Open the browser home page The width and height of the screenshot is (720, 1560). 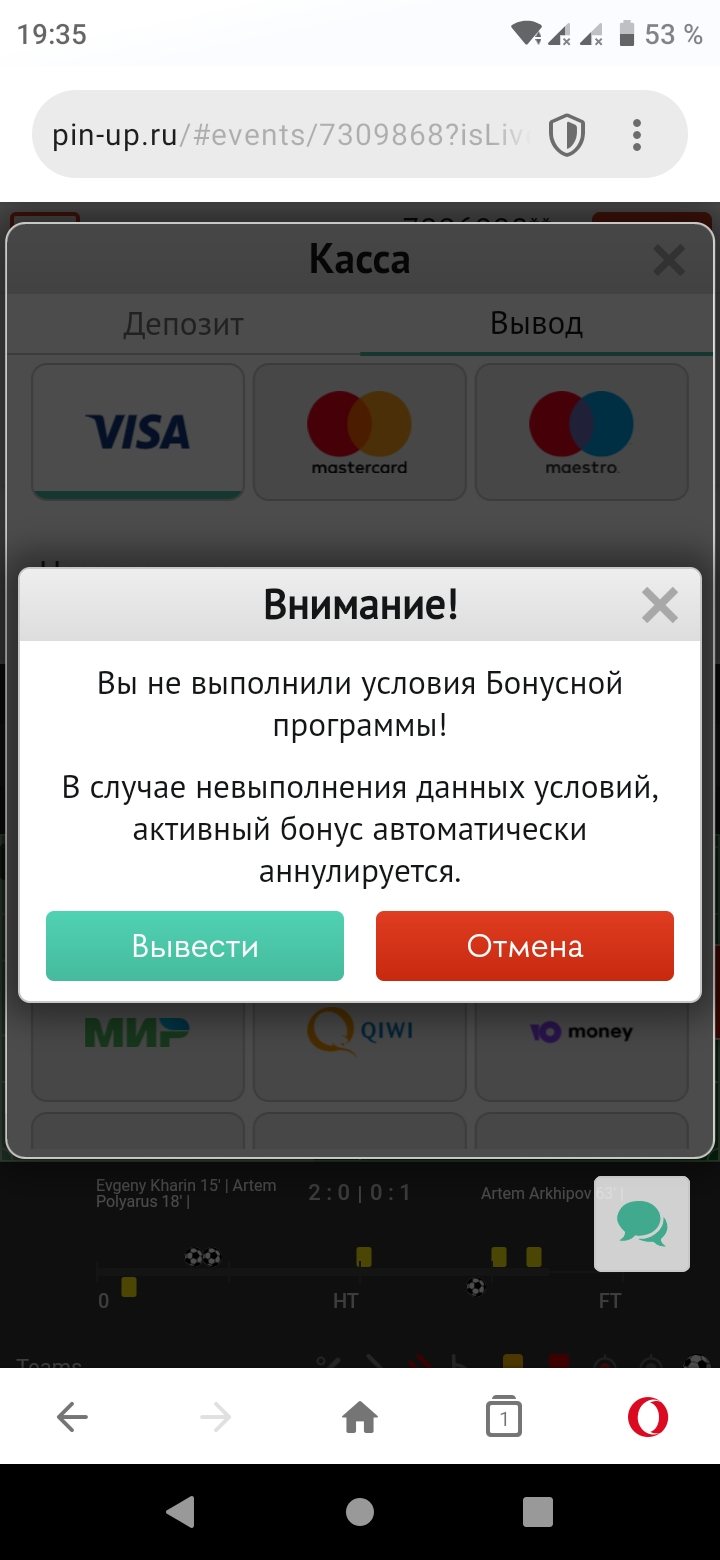[x=360, y=1416]
